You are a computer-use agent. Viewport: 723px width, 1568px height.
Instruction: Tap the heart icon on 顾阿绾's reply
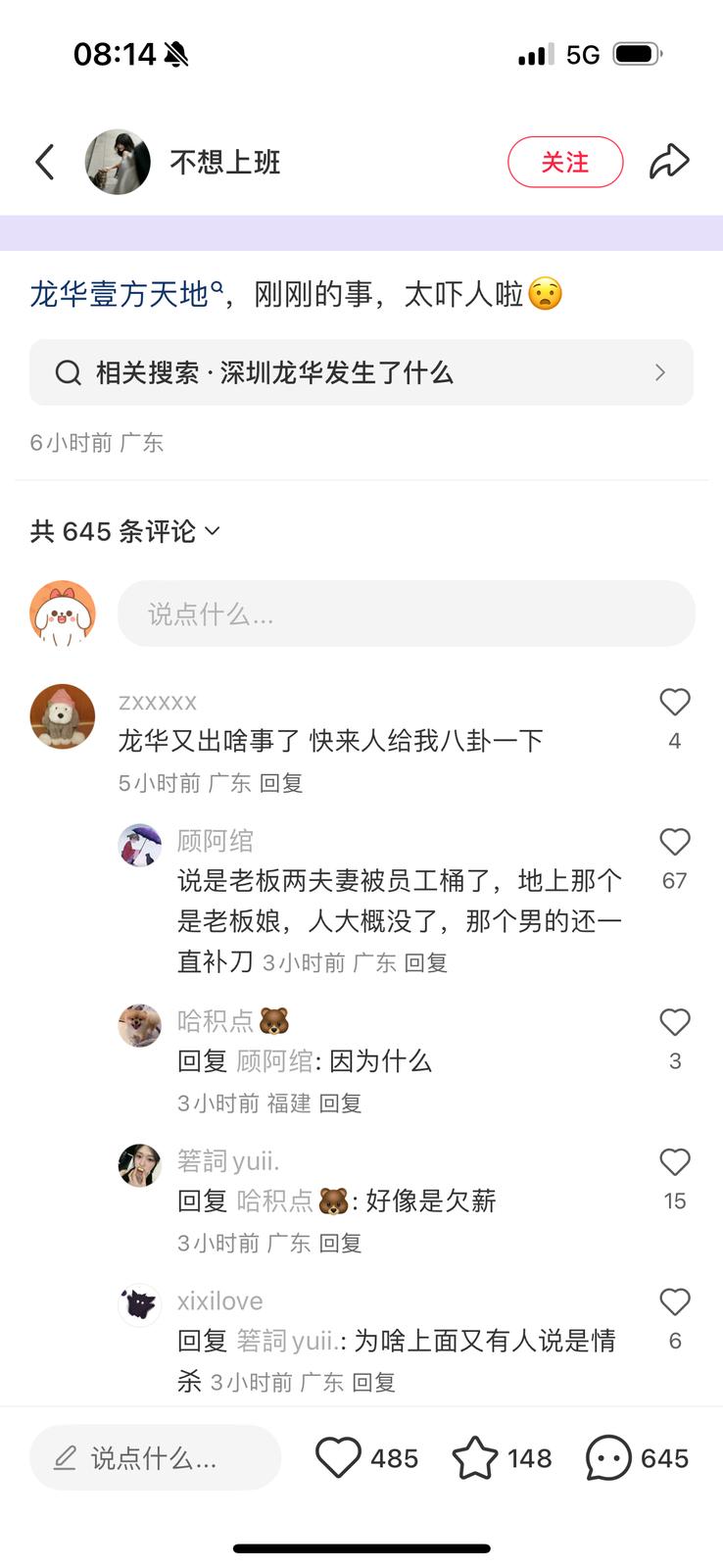(674, 842)
